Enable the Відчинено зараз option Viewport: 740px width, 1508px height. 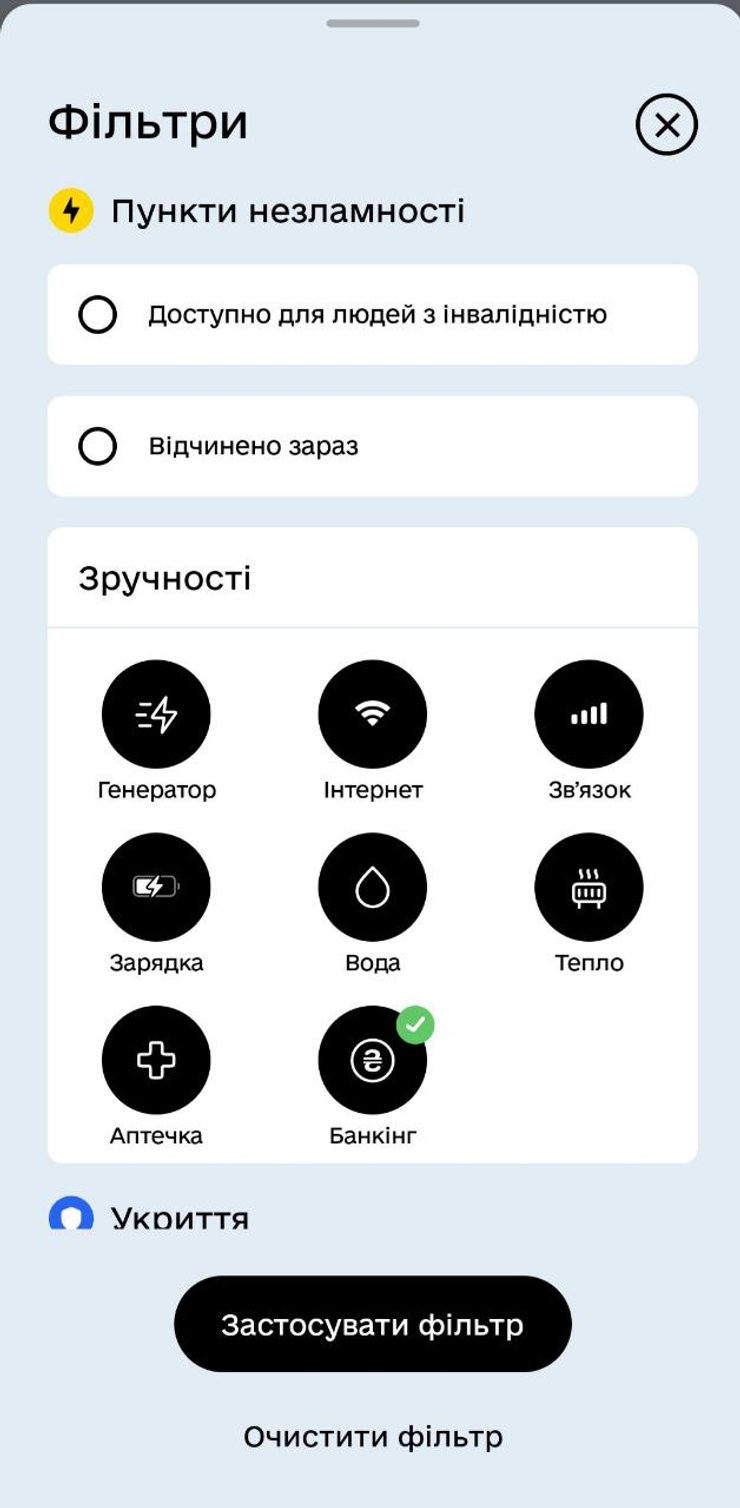pyautogui.click(x=98, y=446)
